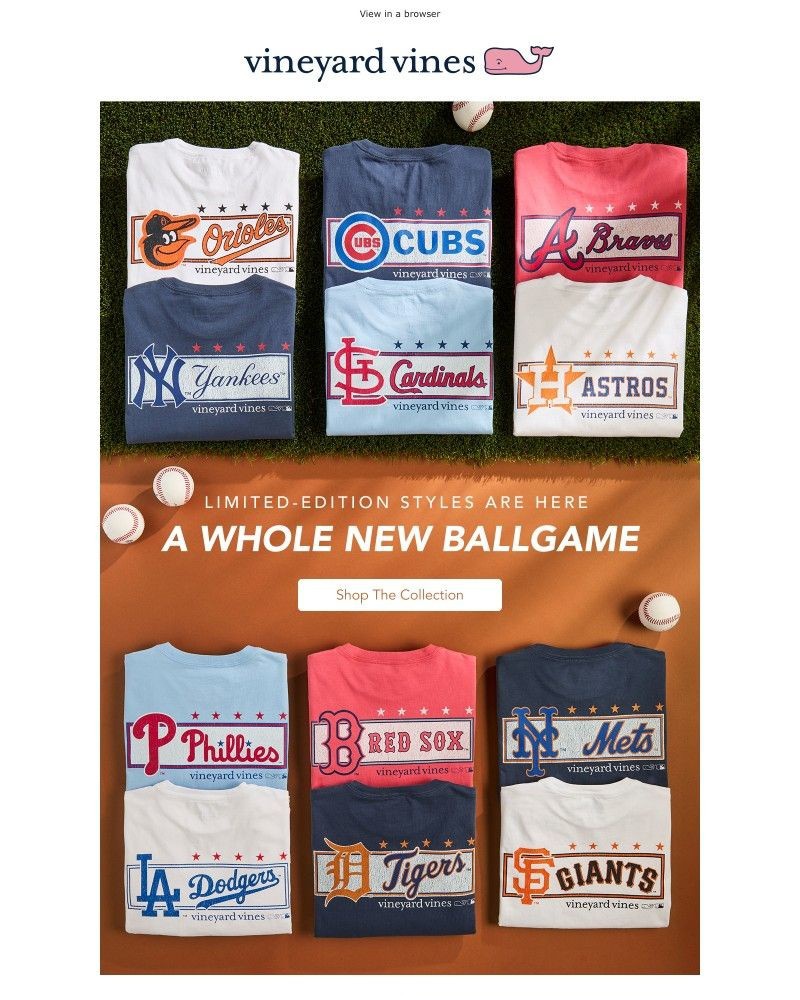Image resolution: width=800 pixels, height=1000 pixels.
Task: Click the Cardinals StL emblem
Action: tap(357, 370)
